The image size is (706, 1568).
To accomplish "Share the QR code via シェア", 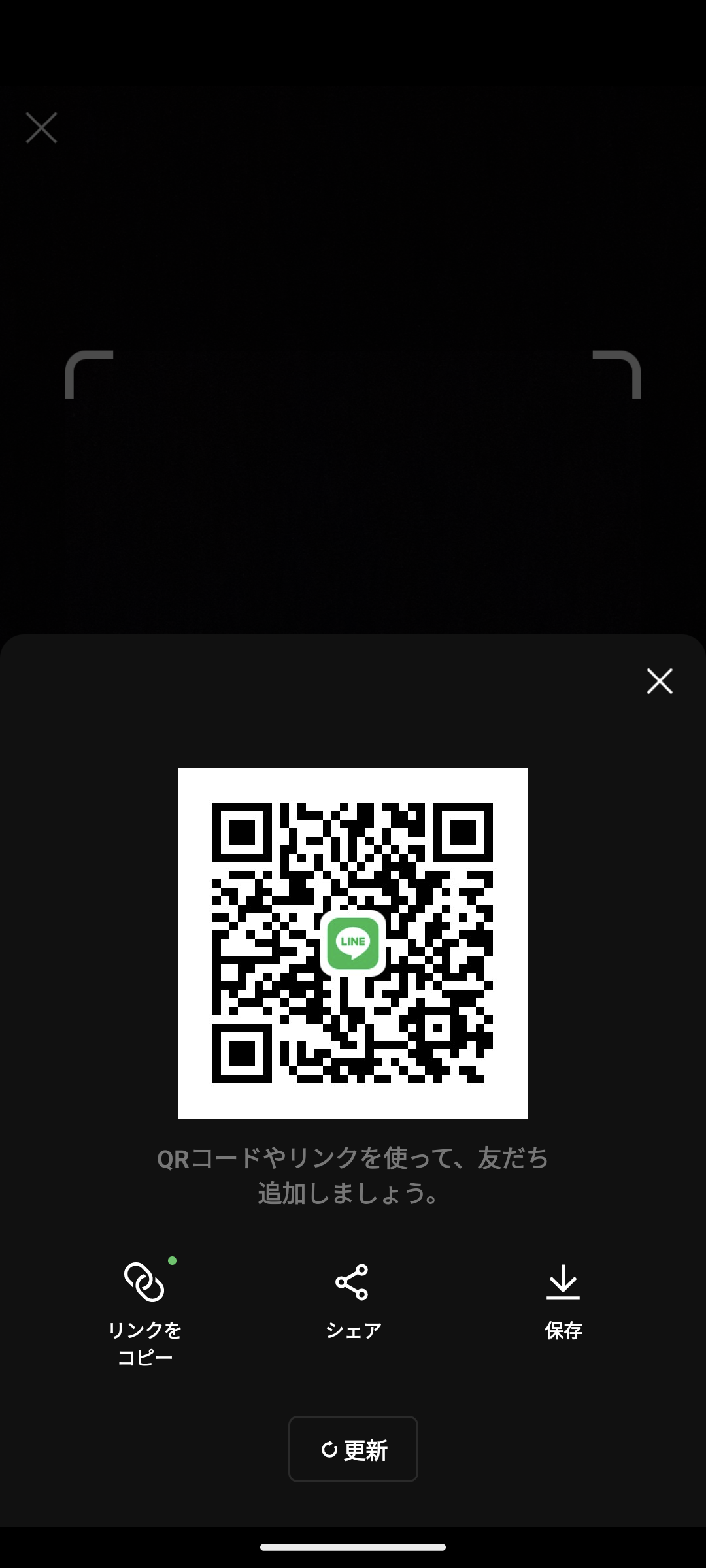I will pos(353,1300).
